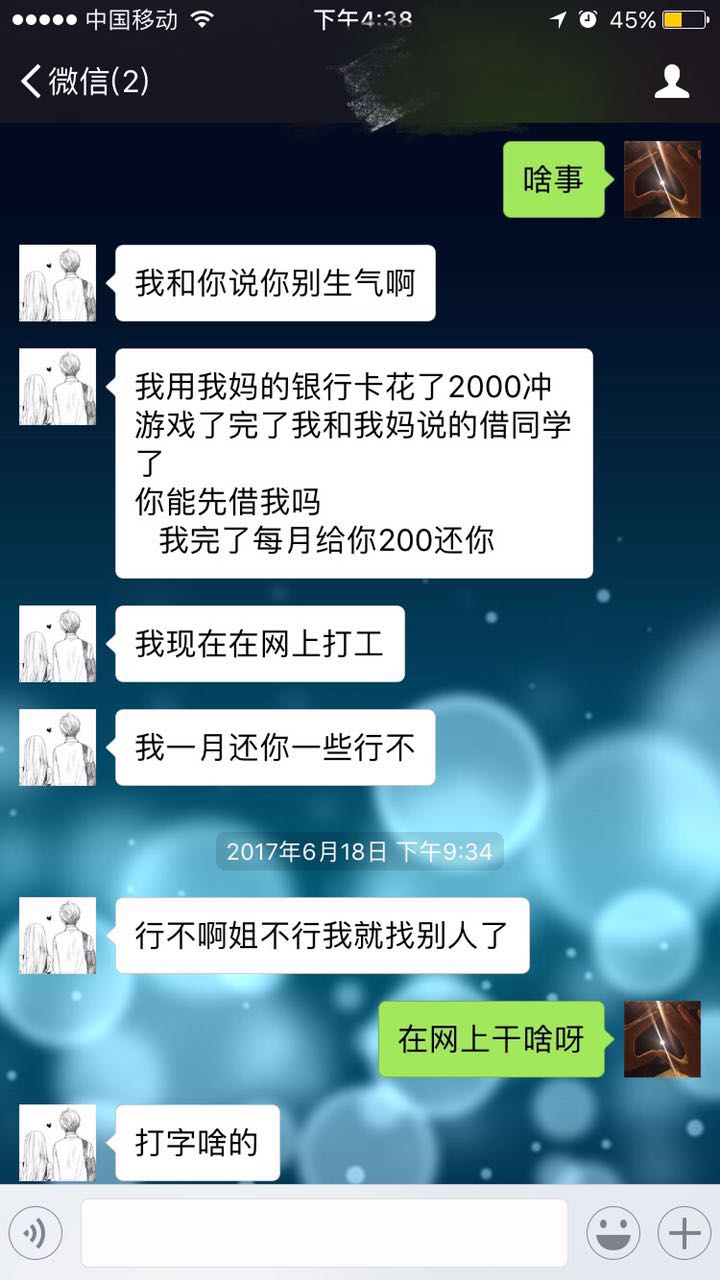The height and width of the screenshot is (1280, 720).
Task: Tap the message text field
Action: click(x=324, y=1233)
